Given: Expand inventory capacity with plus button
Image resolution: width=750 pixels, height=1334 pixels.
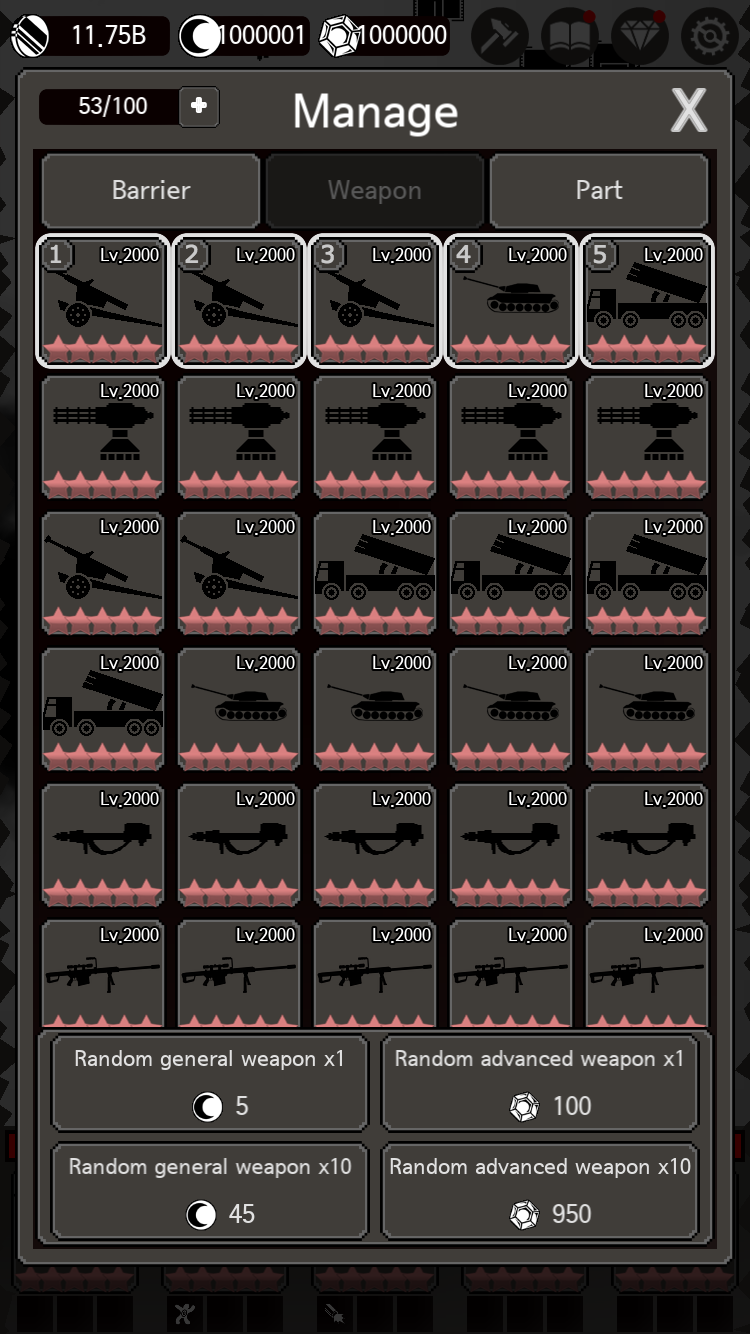Looking at the screenshot, I should click(x=199, y=106).
